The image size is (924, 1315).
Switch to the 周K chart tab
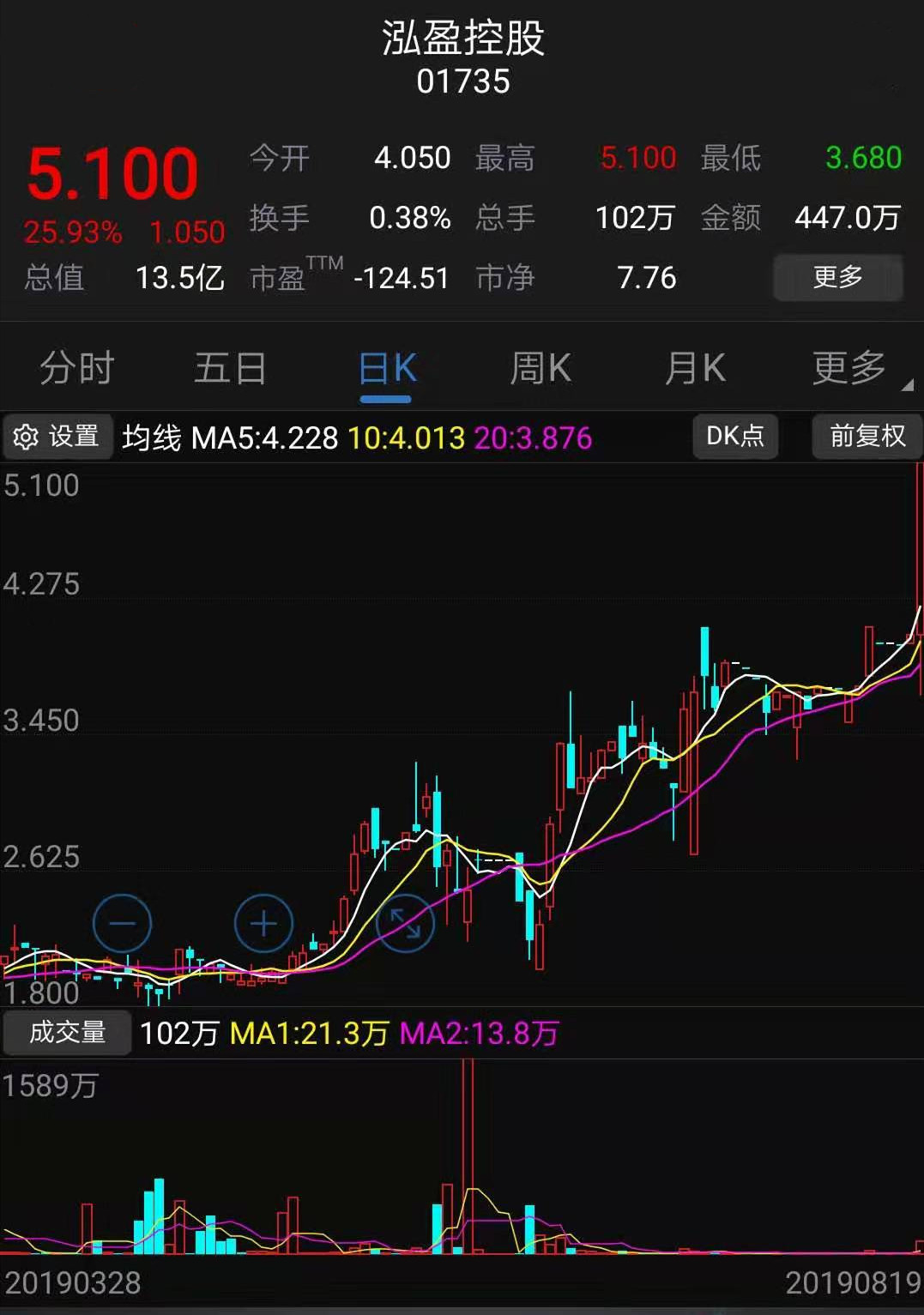[541, 369]
